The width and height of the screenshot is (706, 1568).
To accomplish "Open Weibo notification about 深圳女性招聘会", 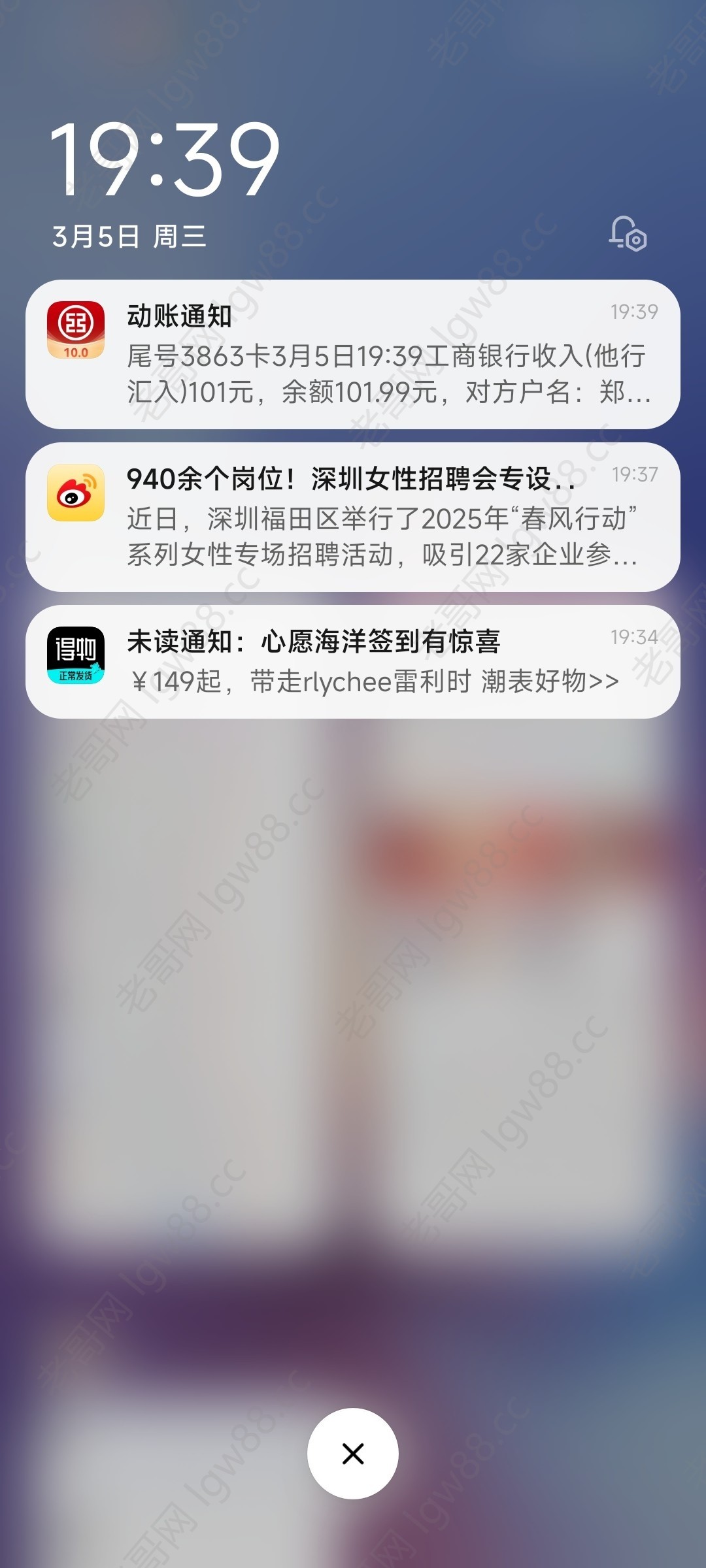I will pyautogui.click(x=353, y=517).
